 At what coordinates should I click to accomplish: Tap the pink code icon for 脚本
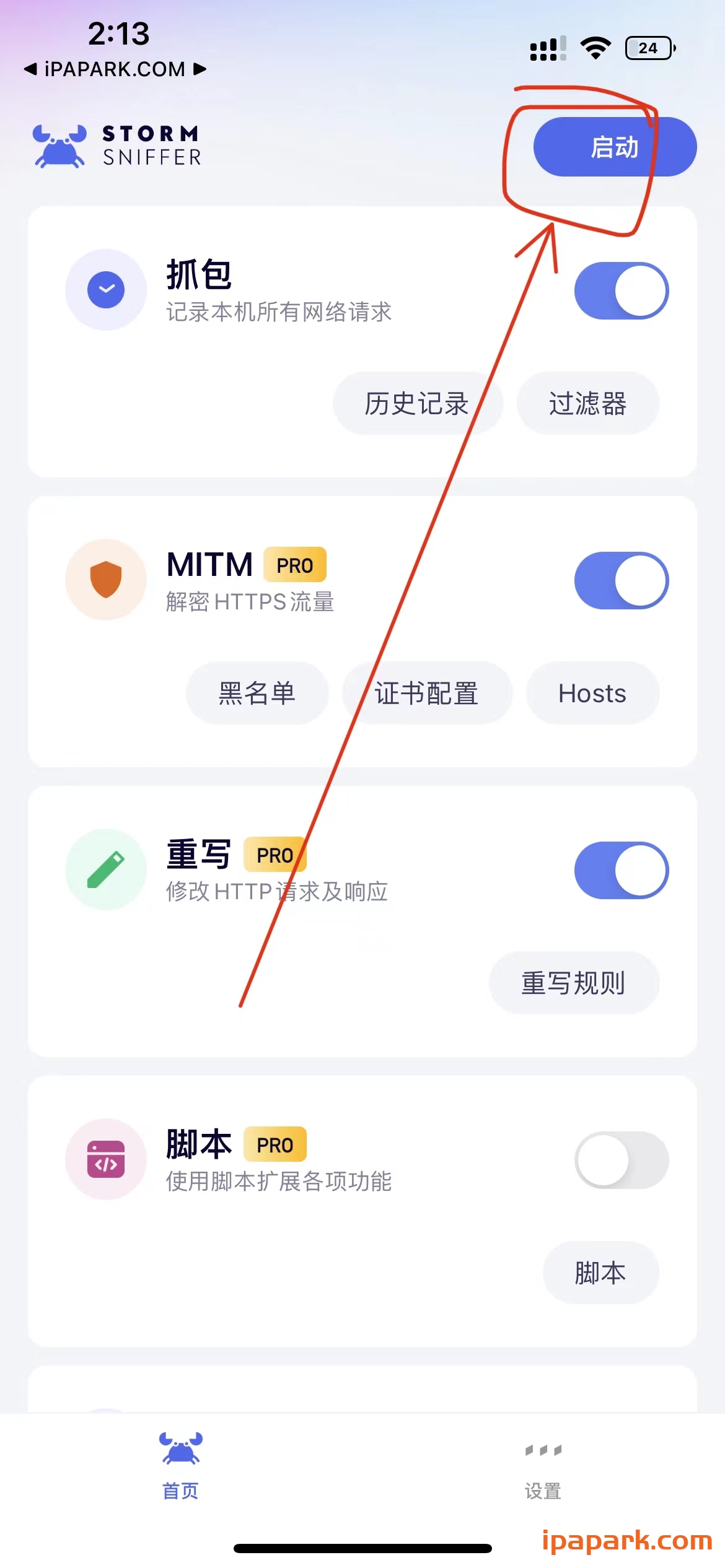point(106,1161)
